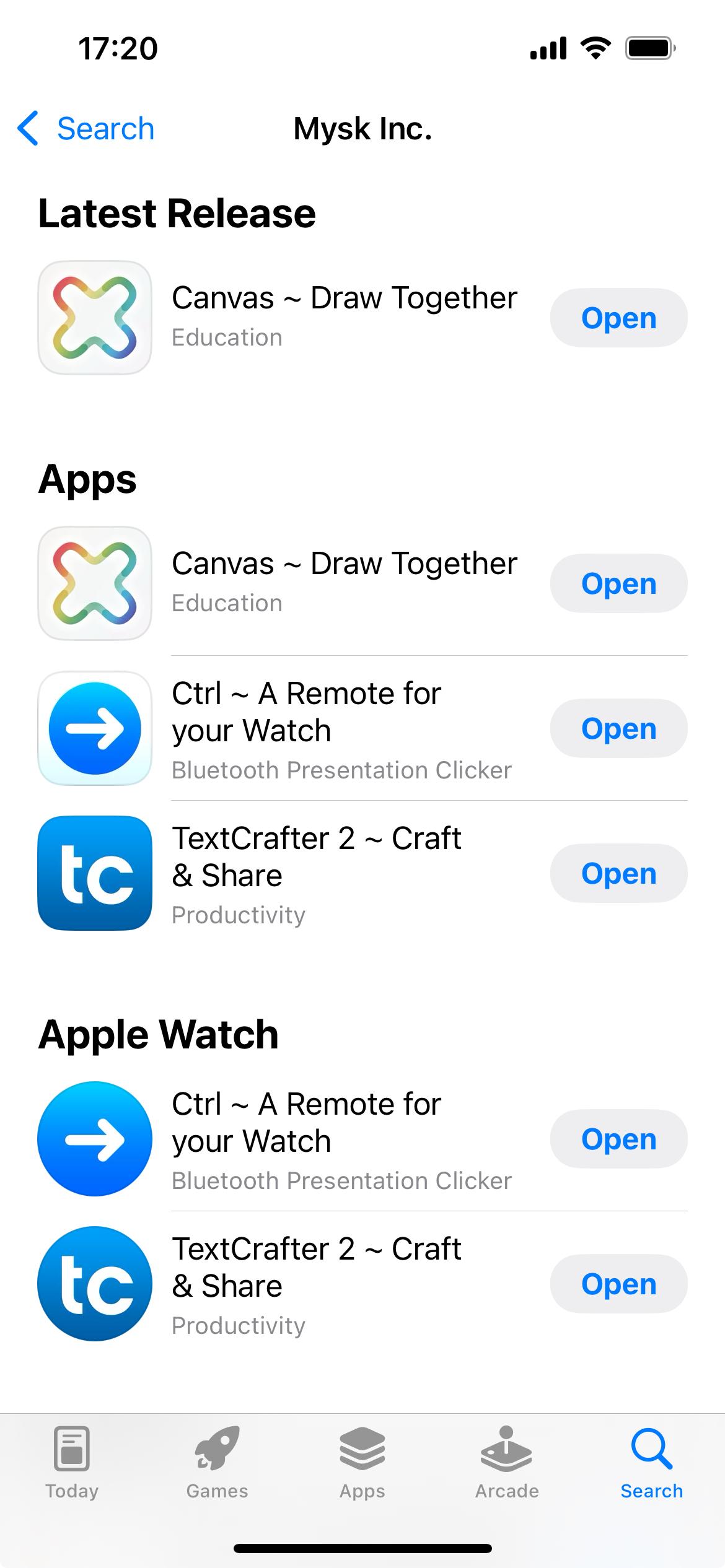This screenshot has width=725, height=1568.
Task: Switch to the Arcade tab
Action: [x=507, y=1463]
